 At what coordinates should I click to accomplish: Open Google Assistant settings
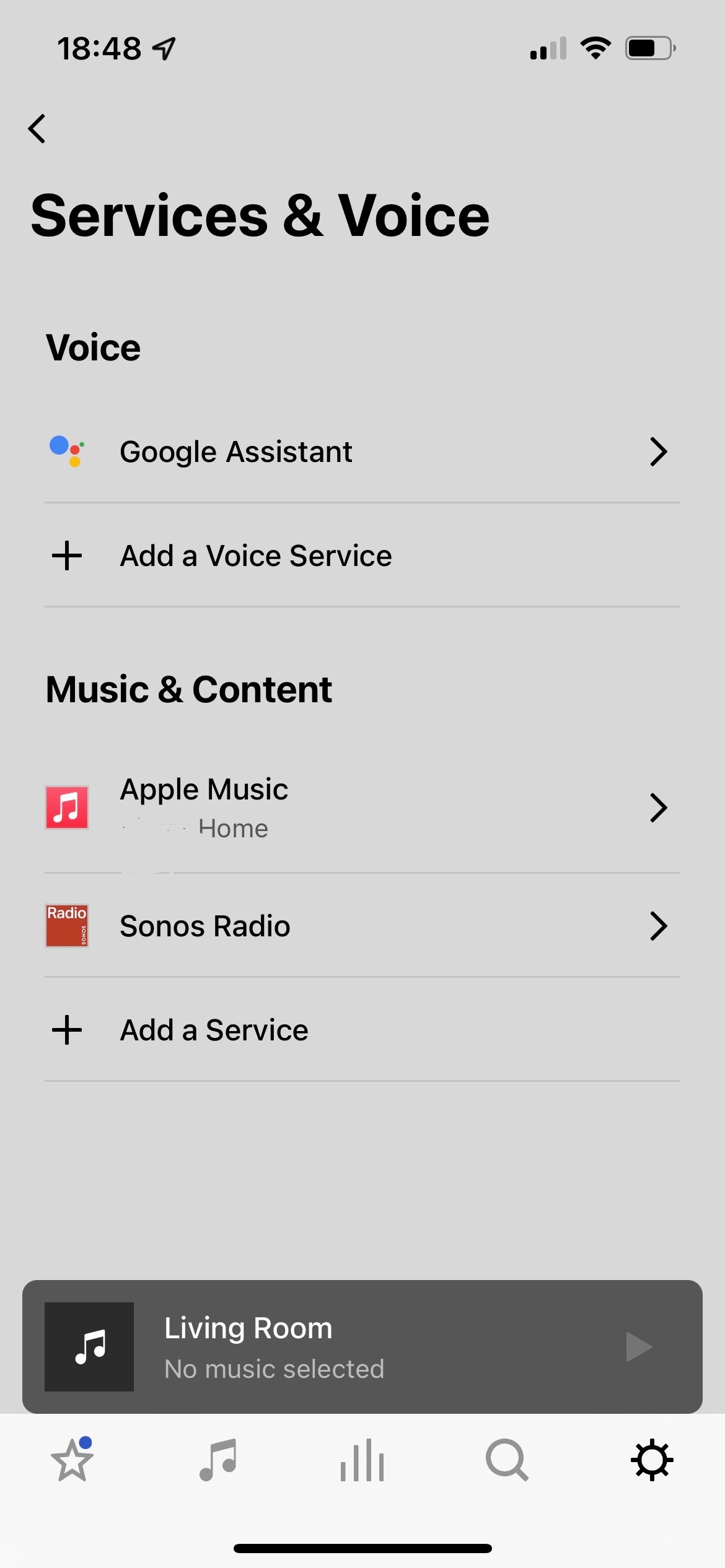coord(362,451)
